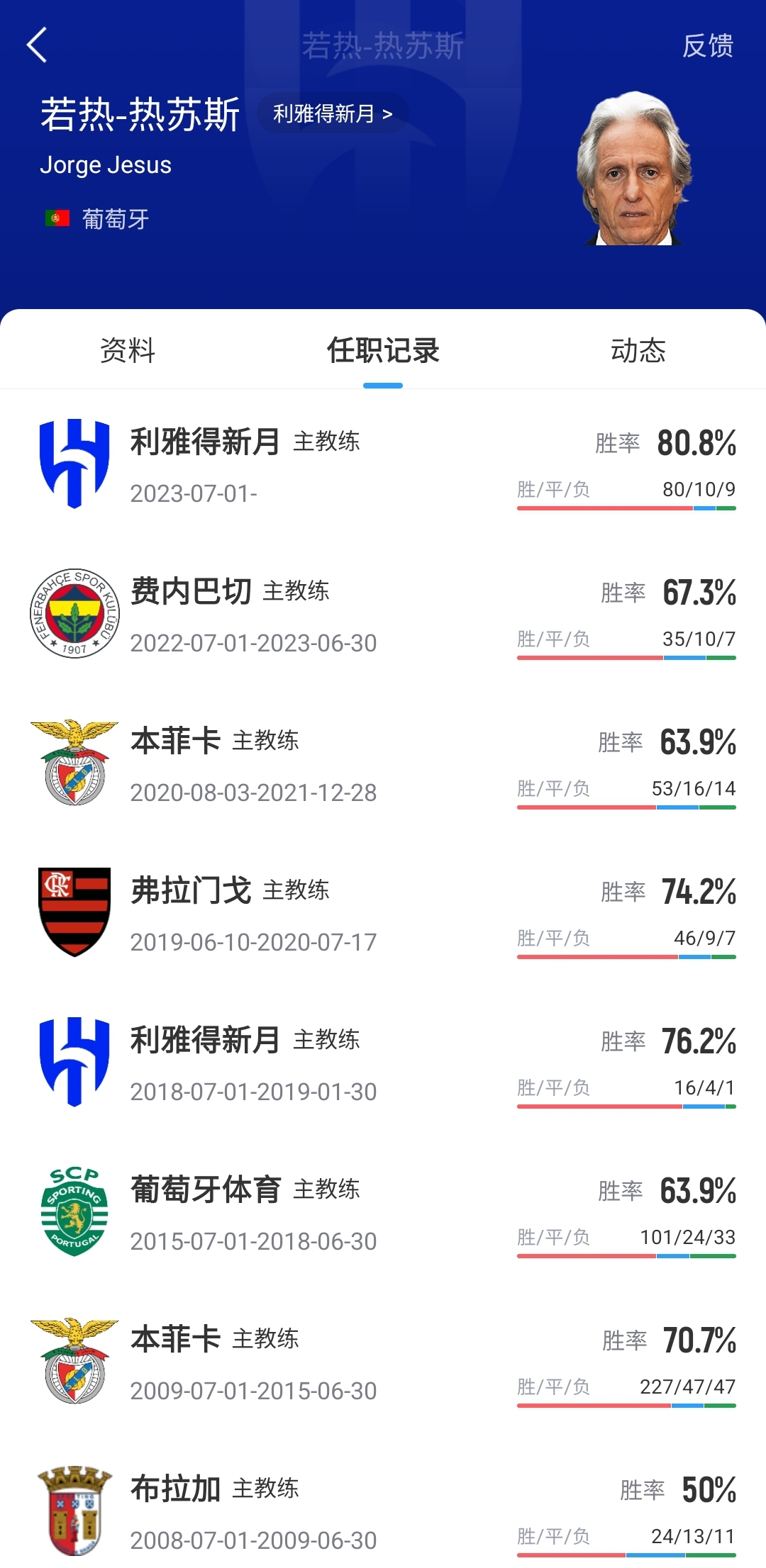Switch to the 动态 tab
766x1568 pixels.
pyautogui.click(x=638, y=350)
